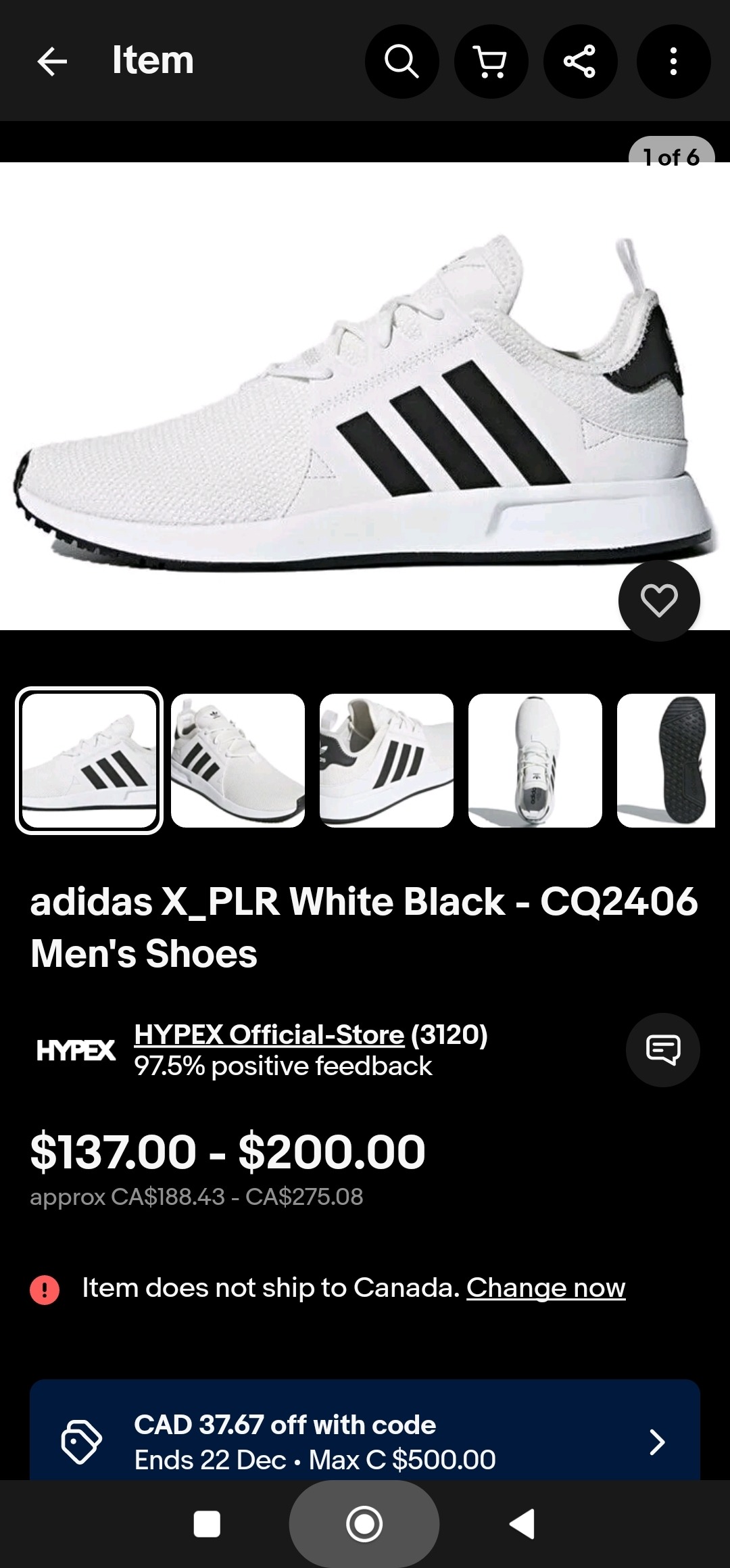Open CAD 37.67 off coupon banner
The image size is (730, 1568).
pyautogui.click(x=365, y=1442)
